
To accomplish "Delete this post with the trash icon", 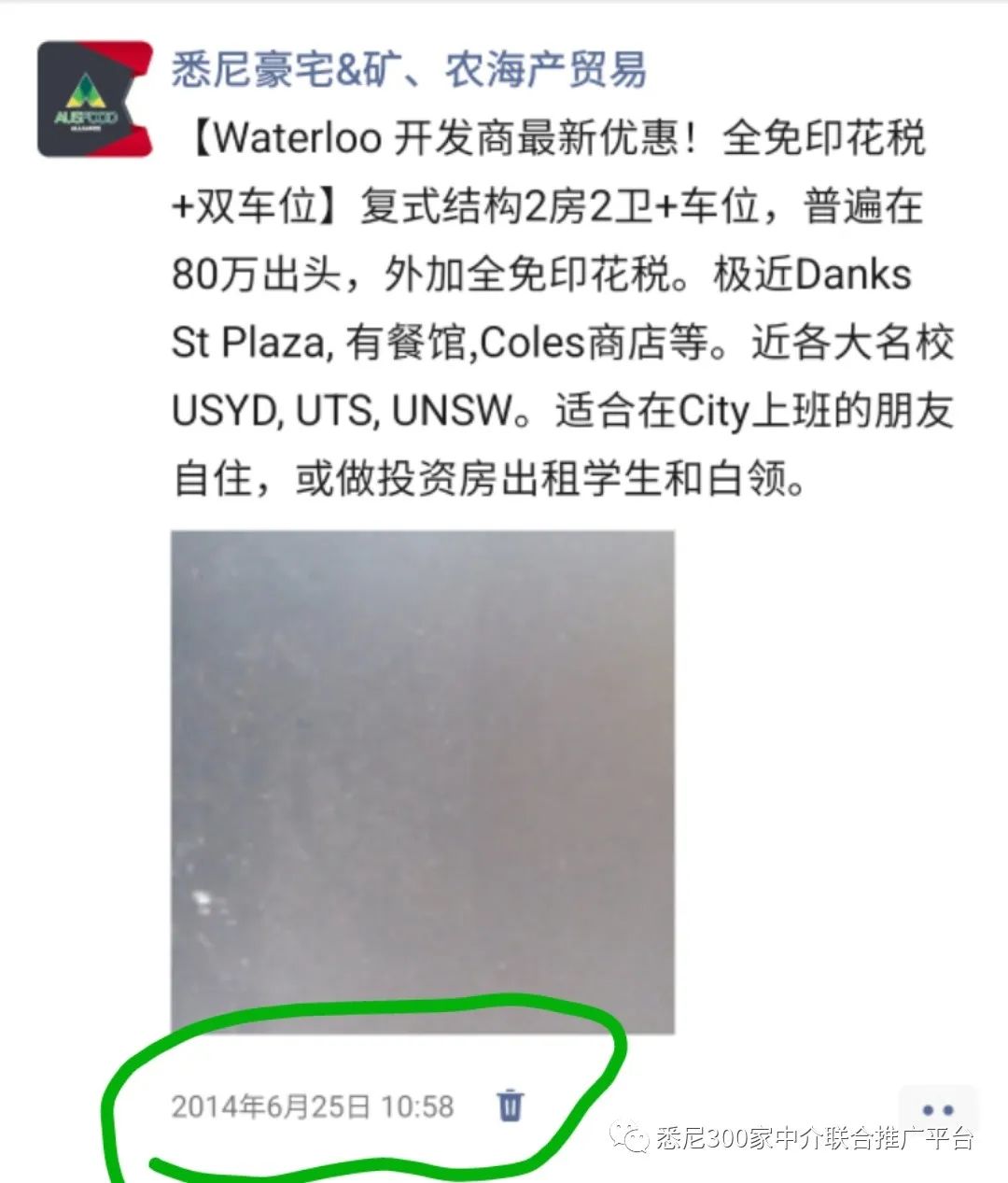I will 510,1105.
